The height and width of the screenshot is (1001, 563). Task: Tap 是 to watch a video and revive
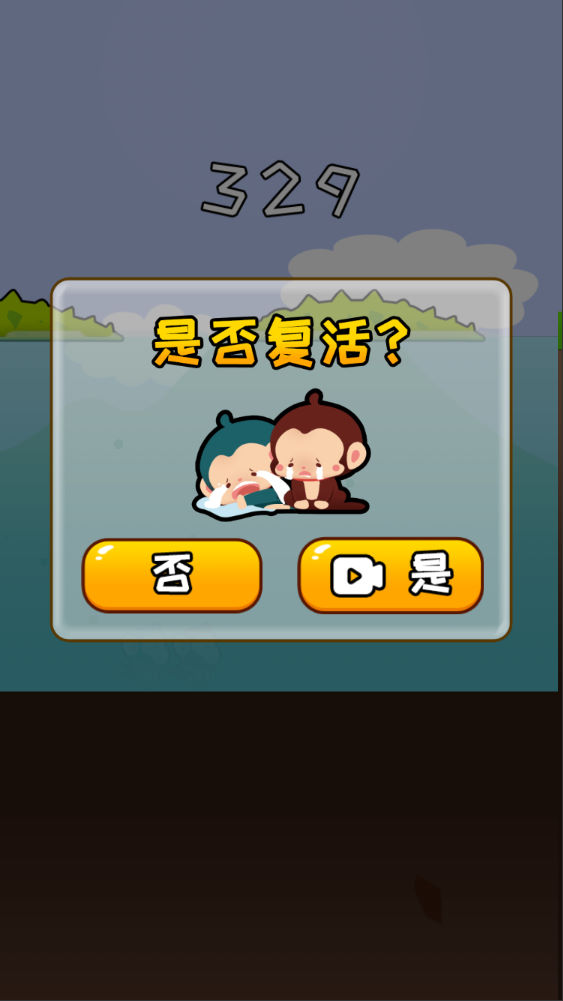391,575
